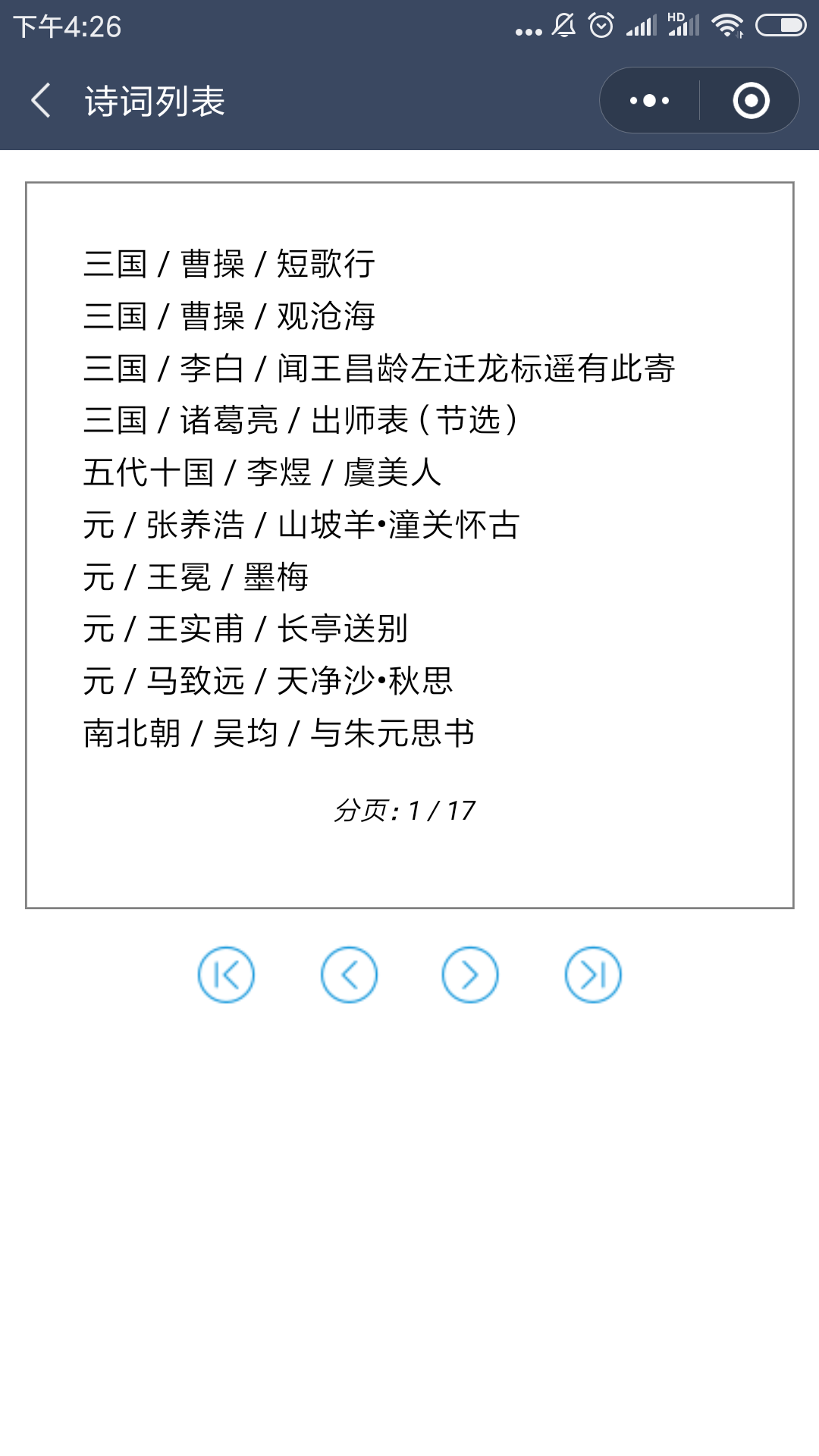Close the mini program via the circle icon

point(751,101)
